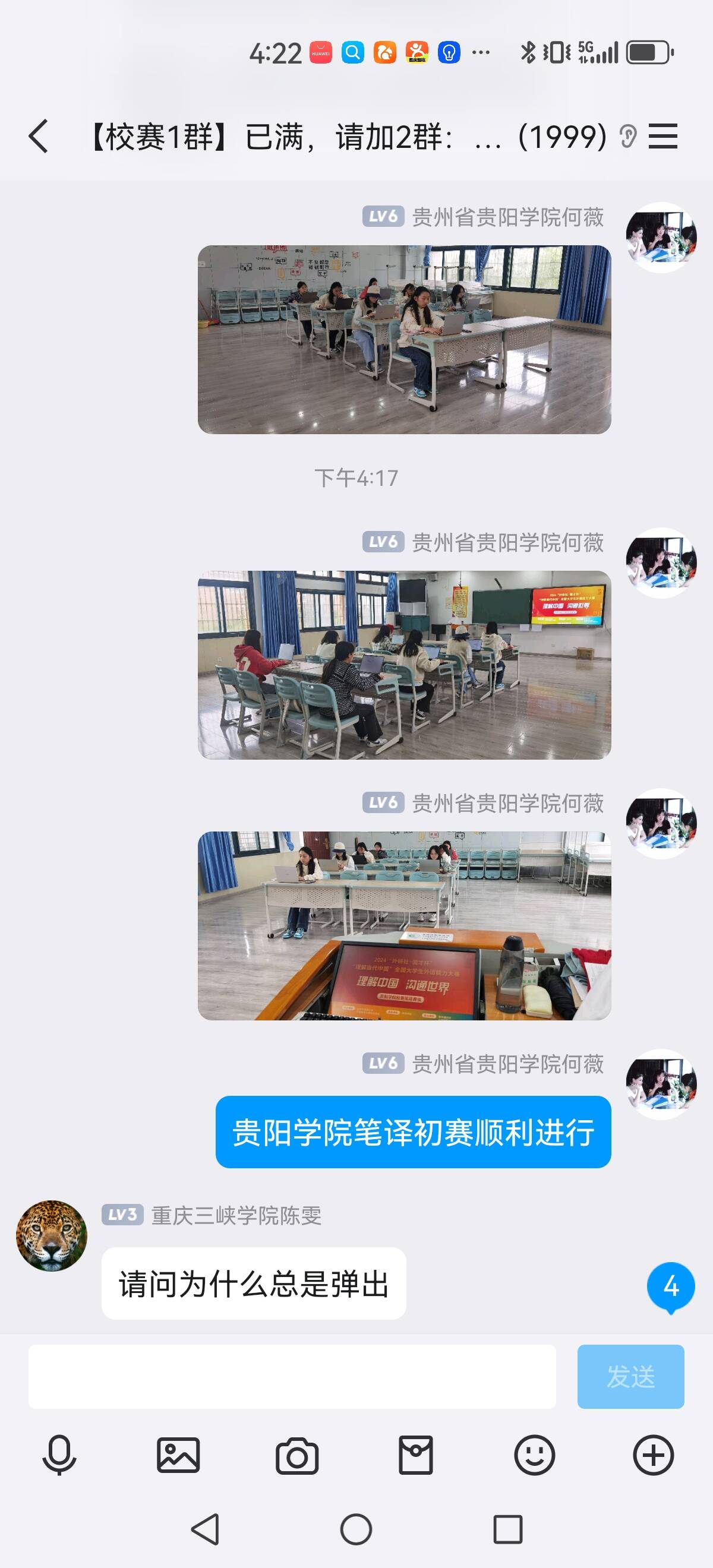Expand more options with plus icon
This screenshot has height=1568, width=713.
point(654,1455)
